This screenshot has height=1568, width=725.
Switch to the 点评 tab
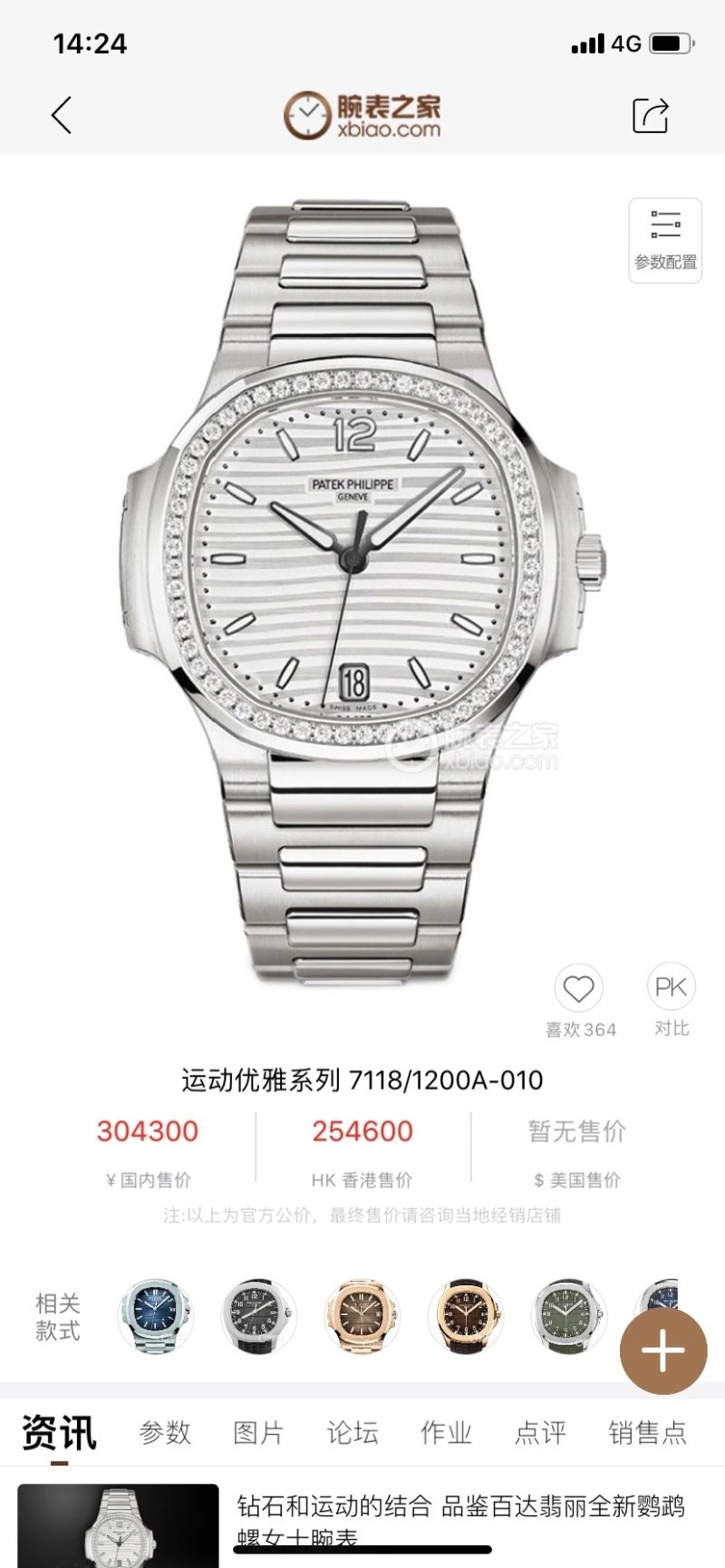pos(540,1432)
